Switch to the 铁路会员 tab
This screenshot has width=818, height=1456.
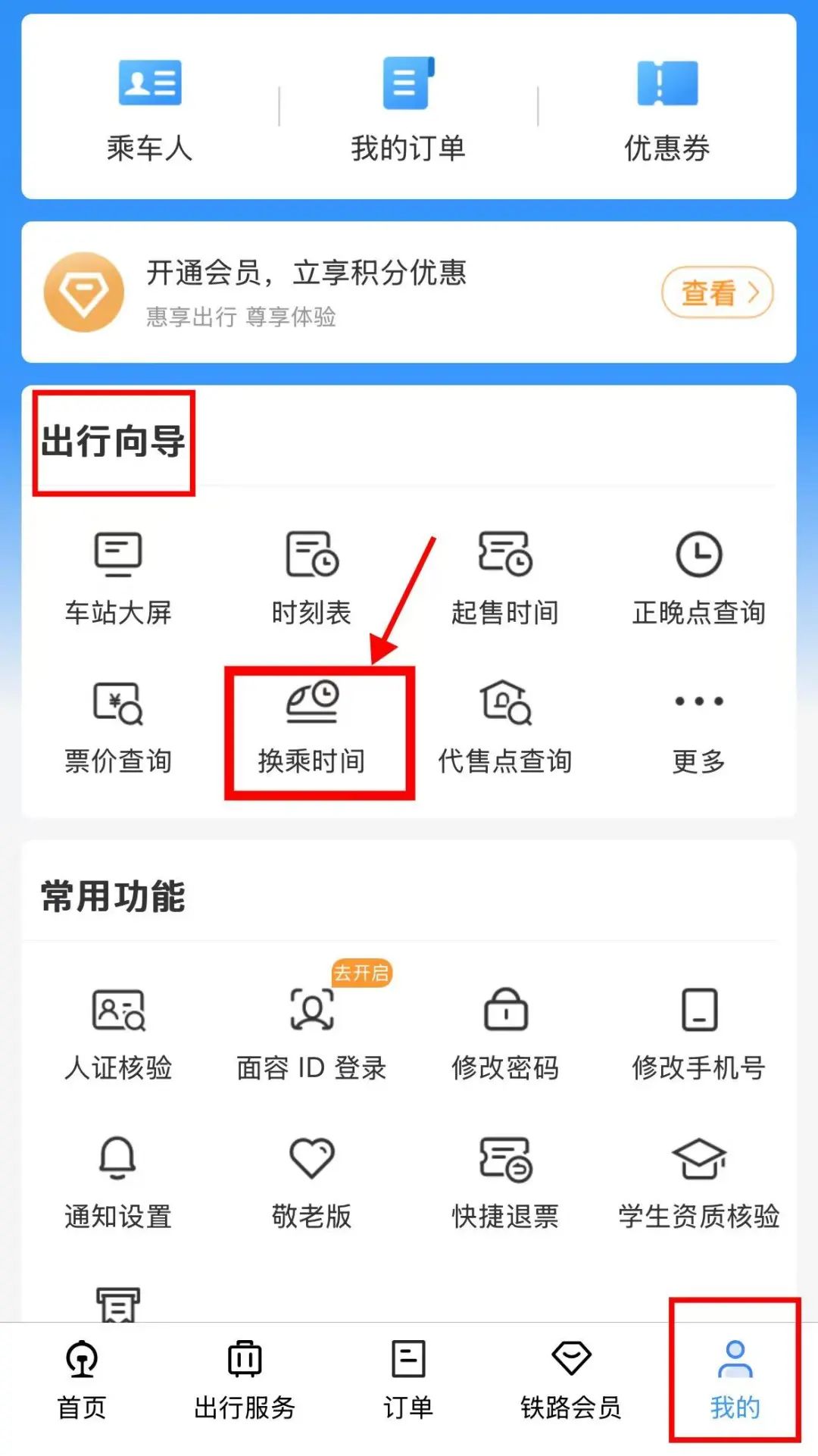click(570, 1380)
